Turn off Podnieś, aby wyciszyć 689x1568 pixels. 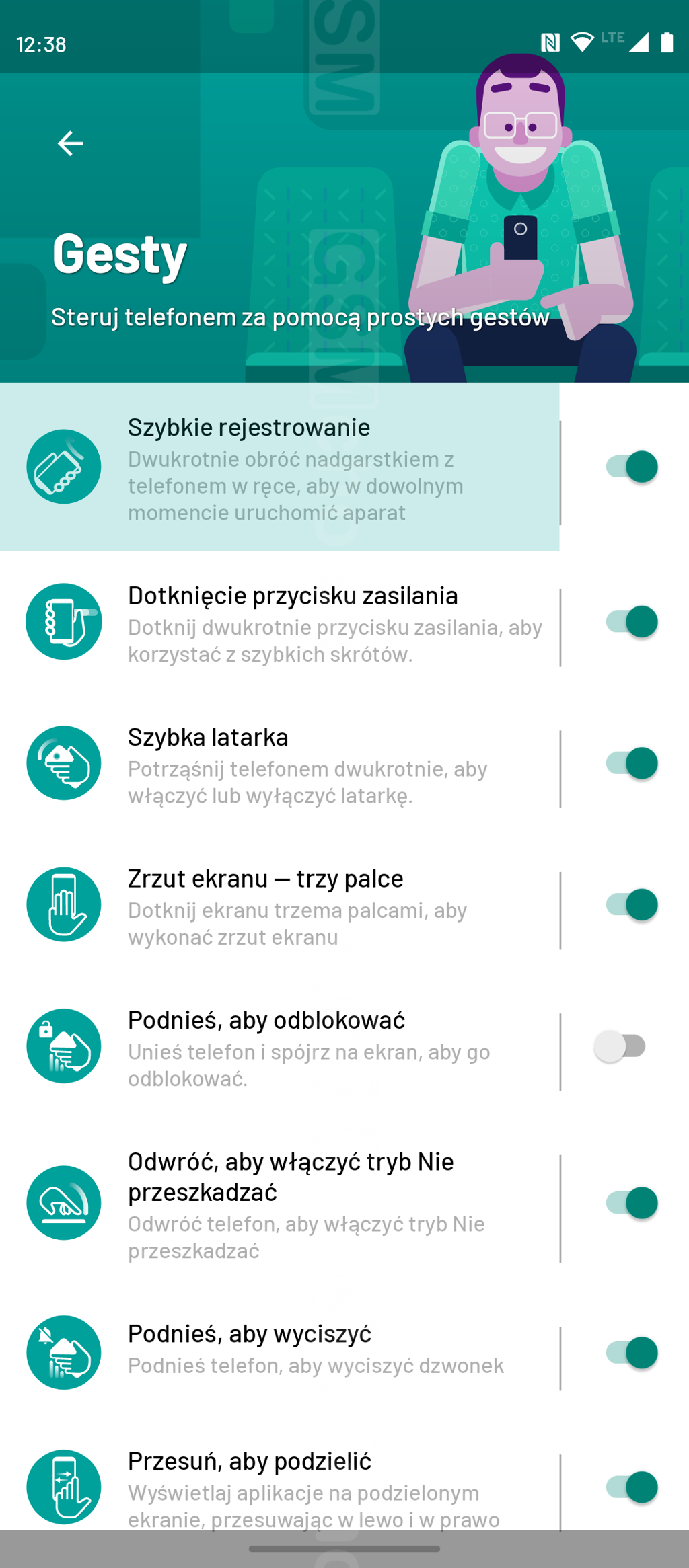[631, 1353]
